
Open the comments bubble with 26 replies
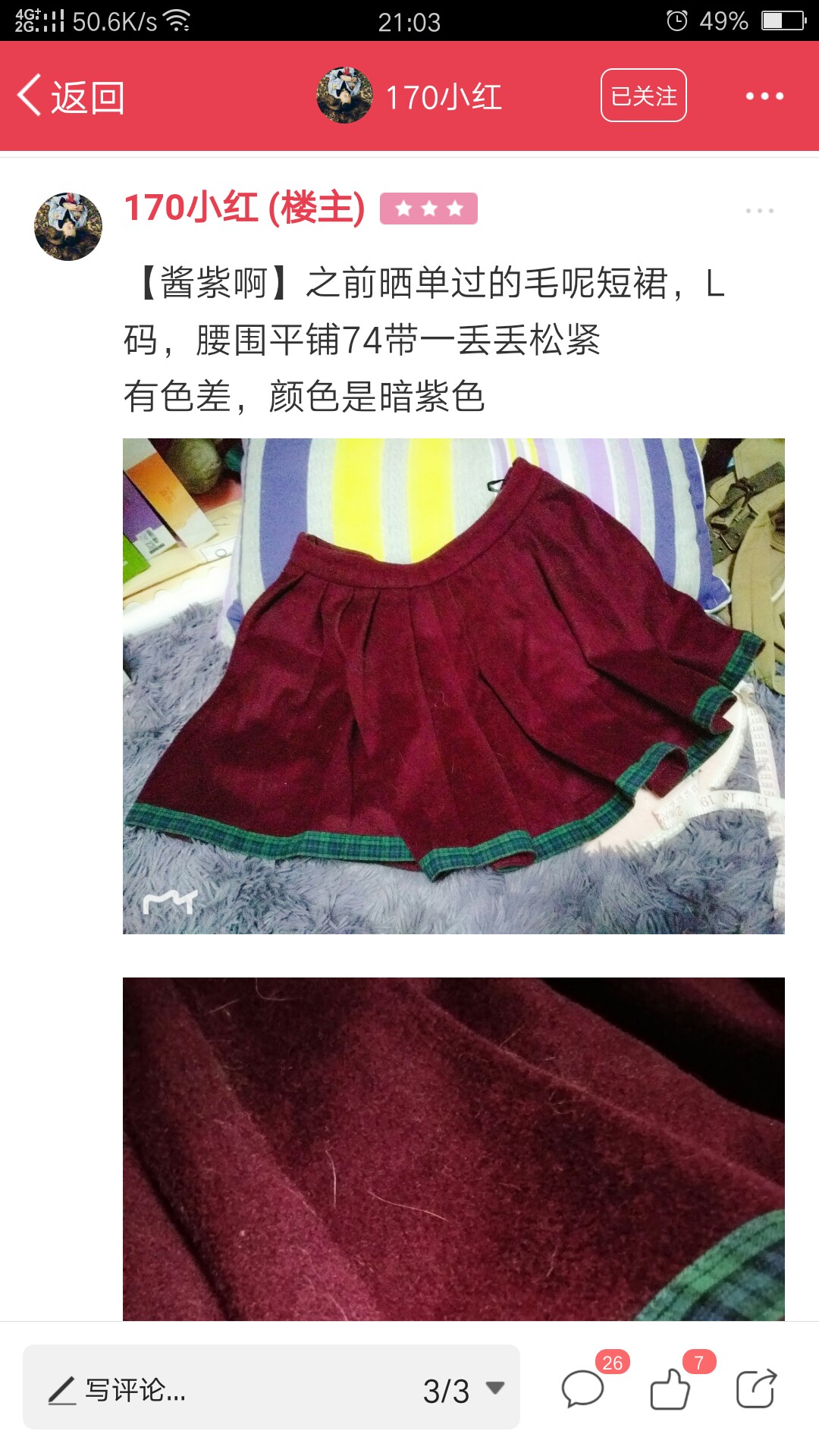(x=582, y=1389)
